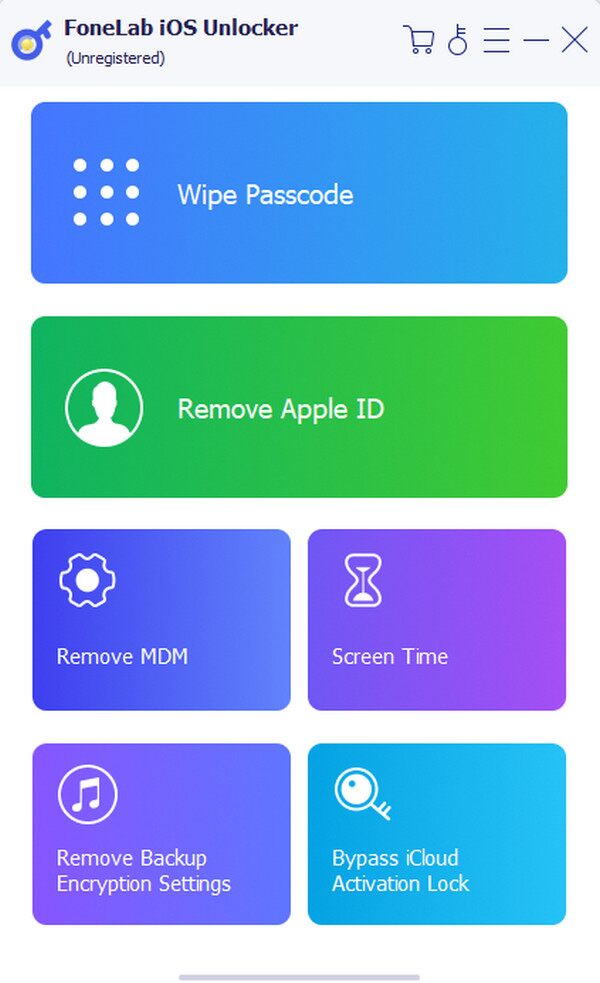Minimize the FoneLab window
This screenshot has width=600, height=983.
click(536, 40)
